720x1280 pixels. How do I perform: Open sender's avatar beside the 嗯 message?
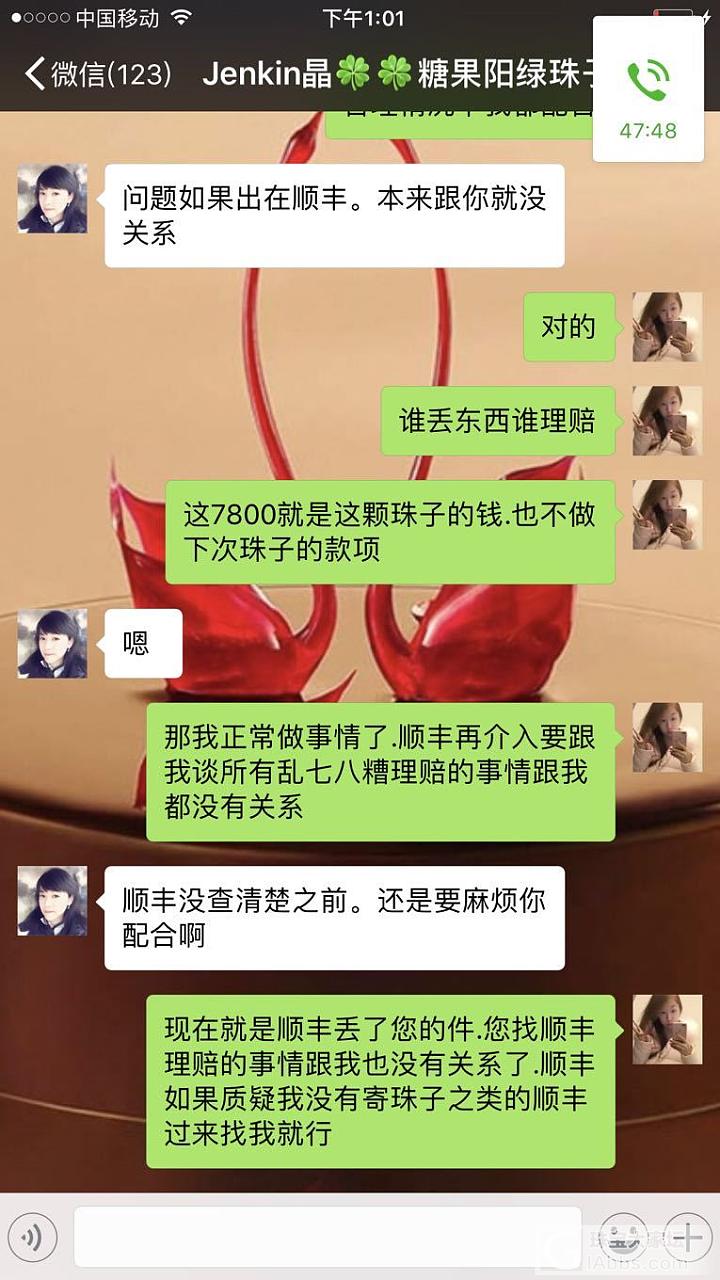tap(52, 644)
